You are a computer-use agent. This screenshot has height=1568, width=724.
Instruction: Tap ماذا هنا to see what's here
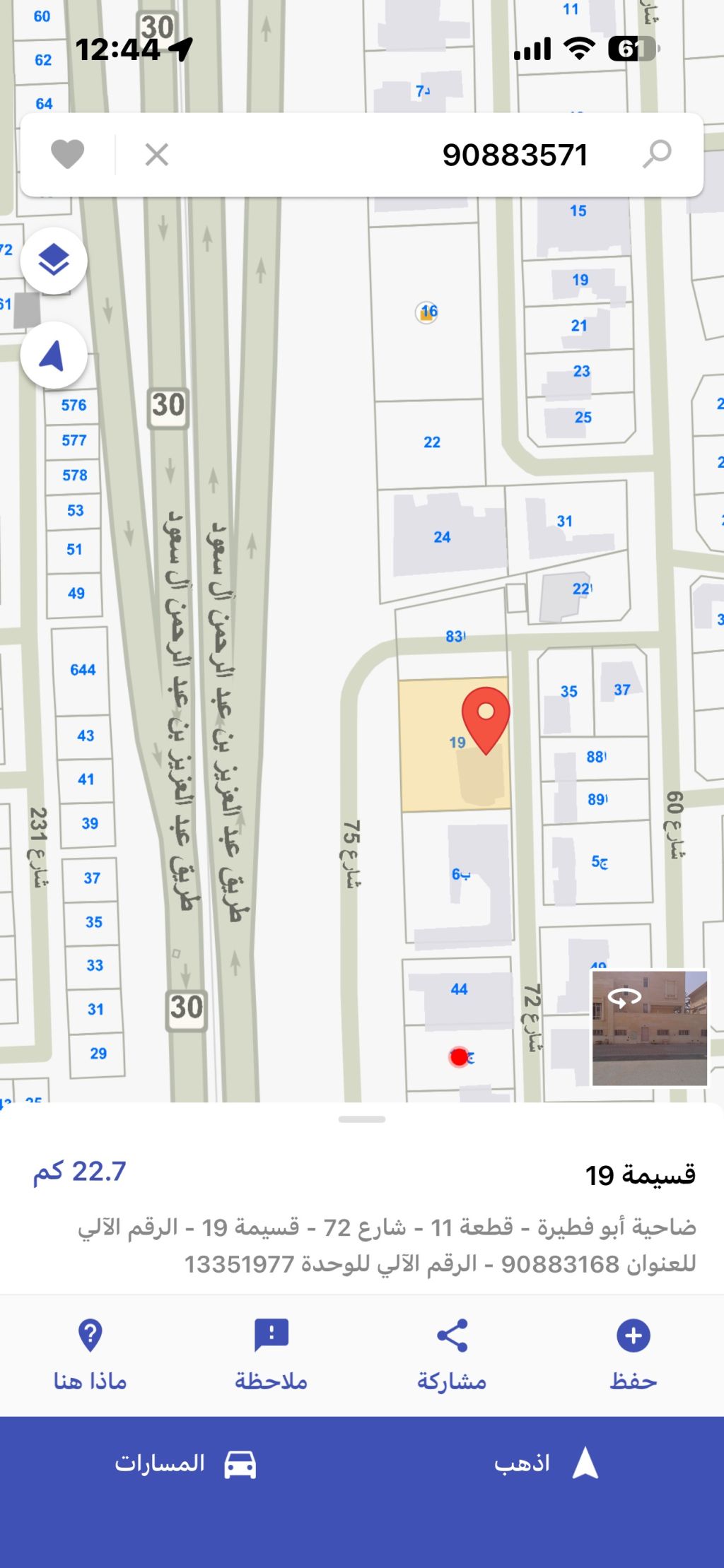click(x=90, y=1354)
